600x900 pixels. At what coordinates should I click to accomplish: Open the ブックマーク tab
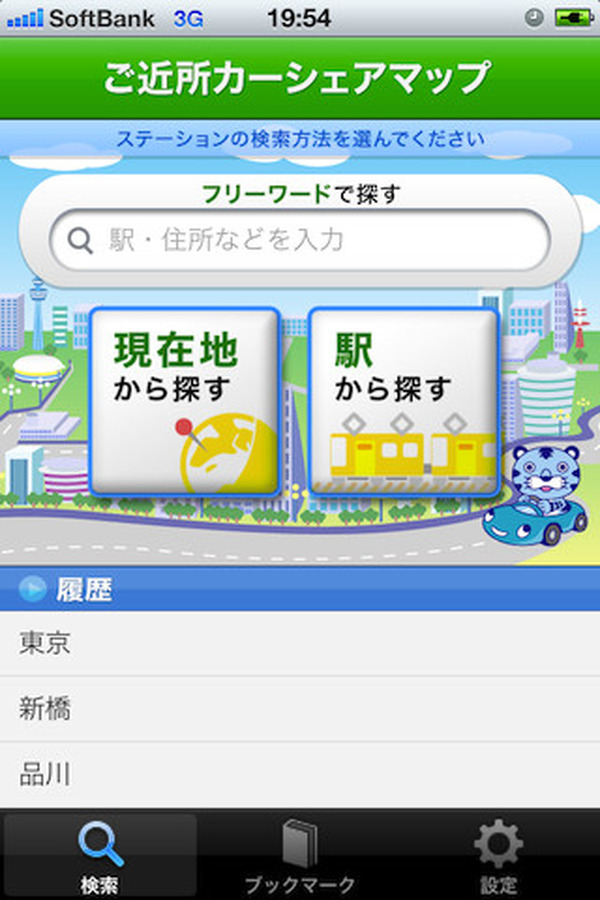pyautogui.click(x=299, y=855)
